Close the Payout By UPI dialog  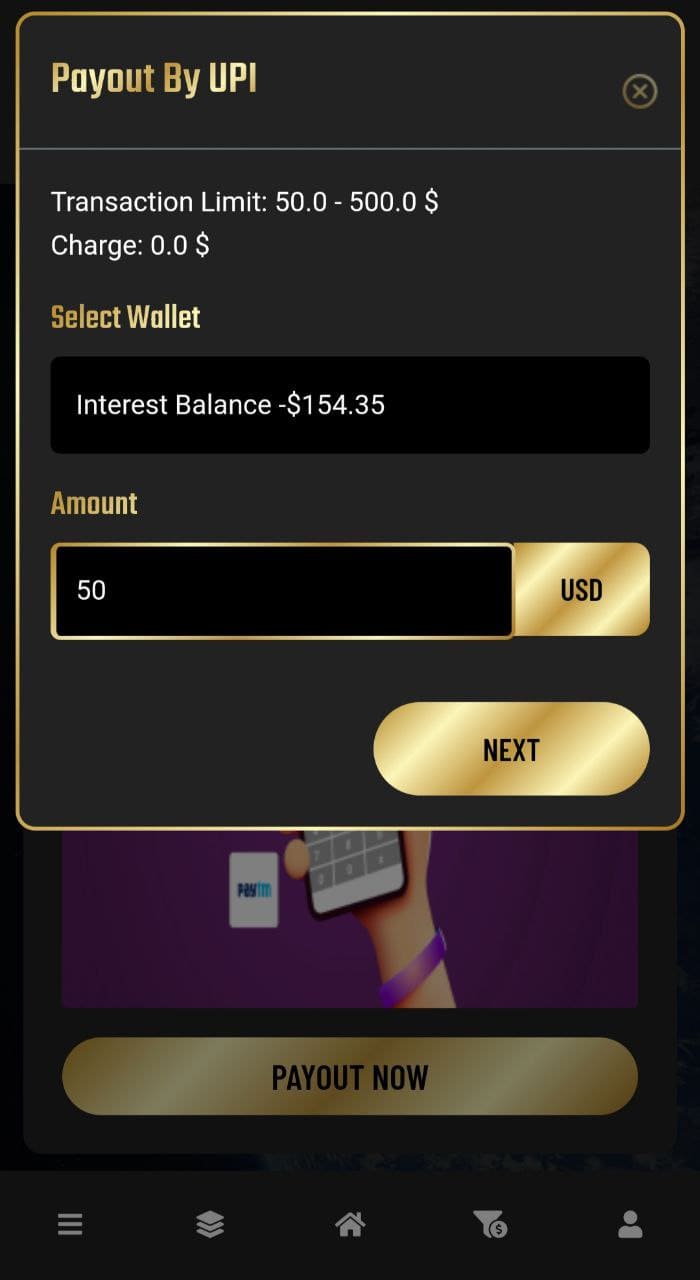pos(639,92)
